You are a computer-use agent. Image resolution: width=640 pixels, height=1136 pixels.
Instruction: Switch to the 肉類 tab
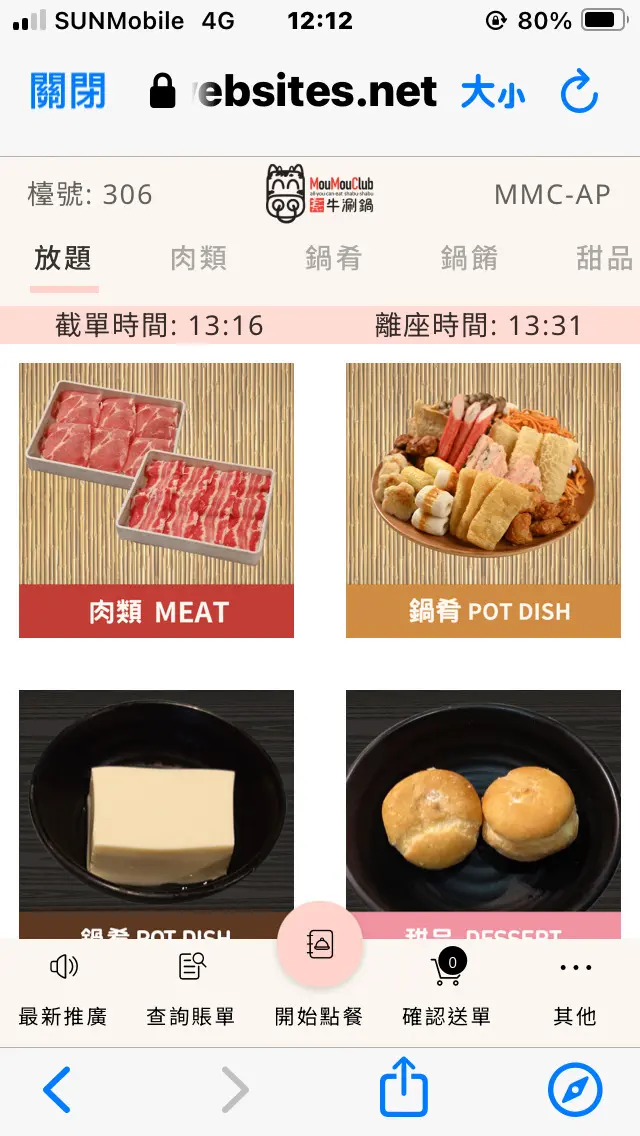(199, 258)
